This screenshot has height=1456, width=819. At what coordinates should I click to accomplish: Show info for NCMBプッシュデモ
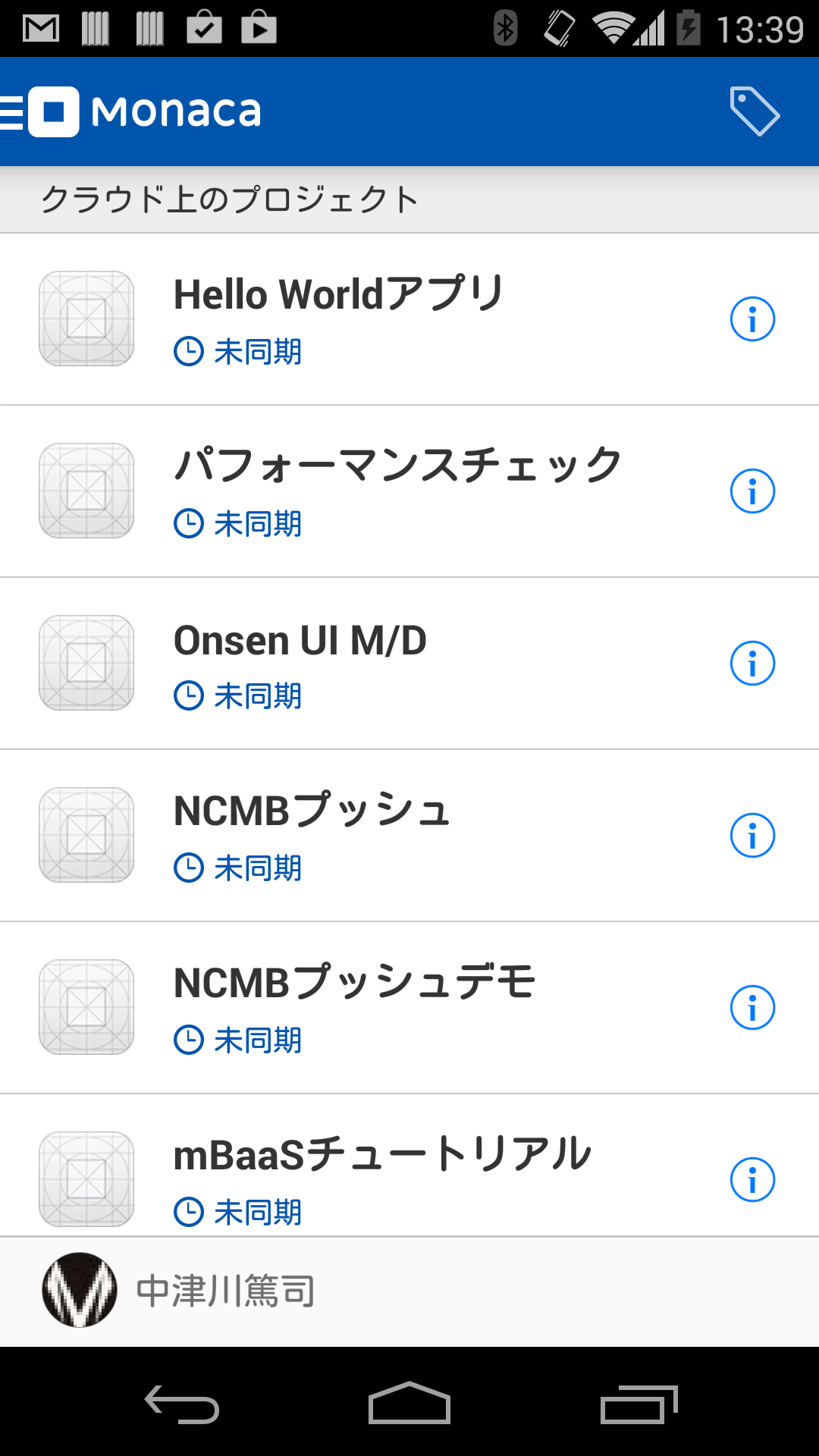tap(752, 1008)
